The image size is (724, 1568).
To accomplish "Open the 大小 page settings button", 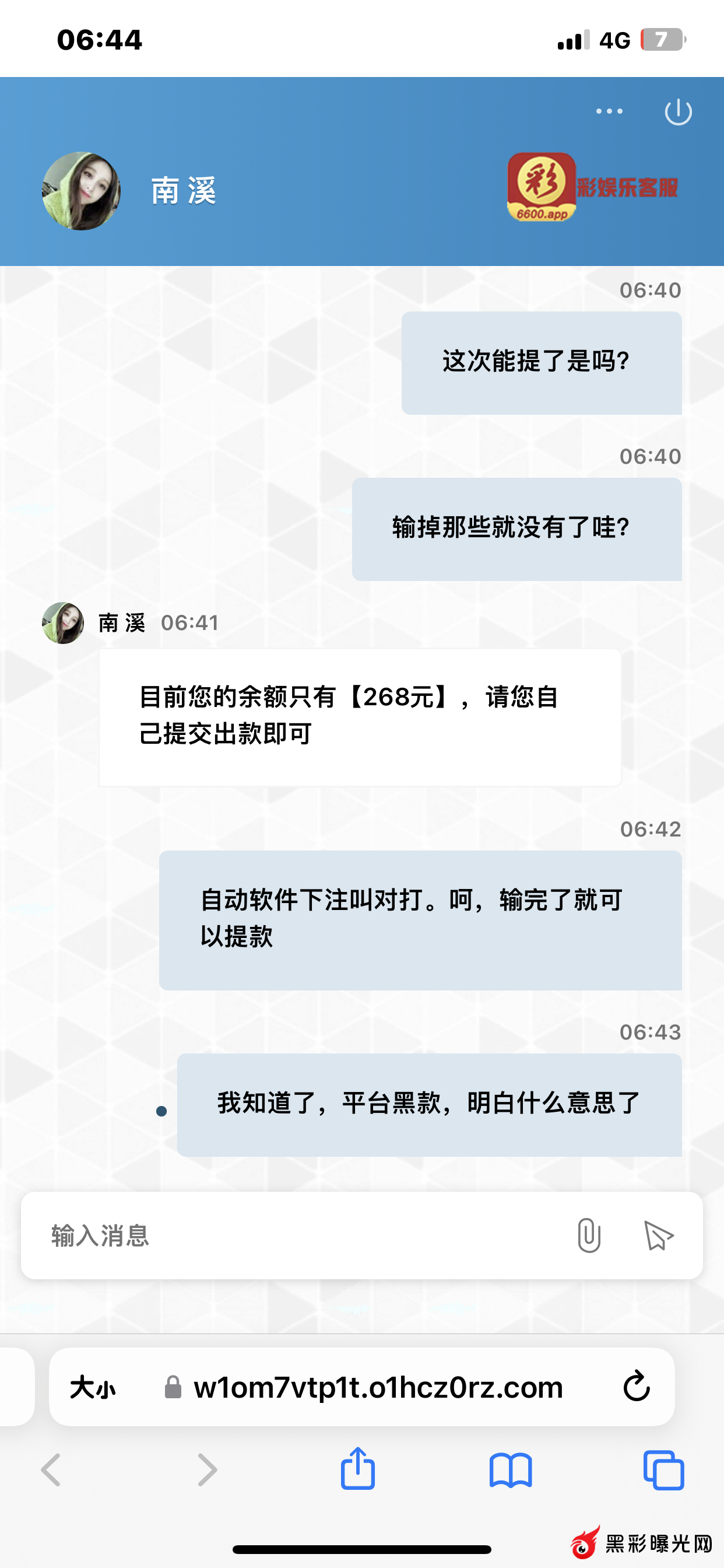I will [93, 1388].
